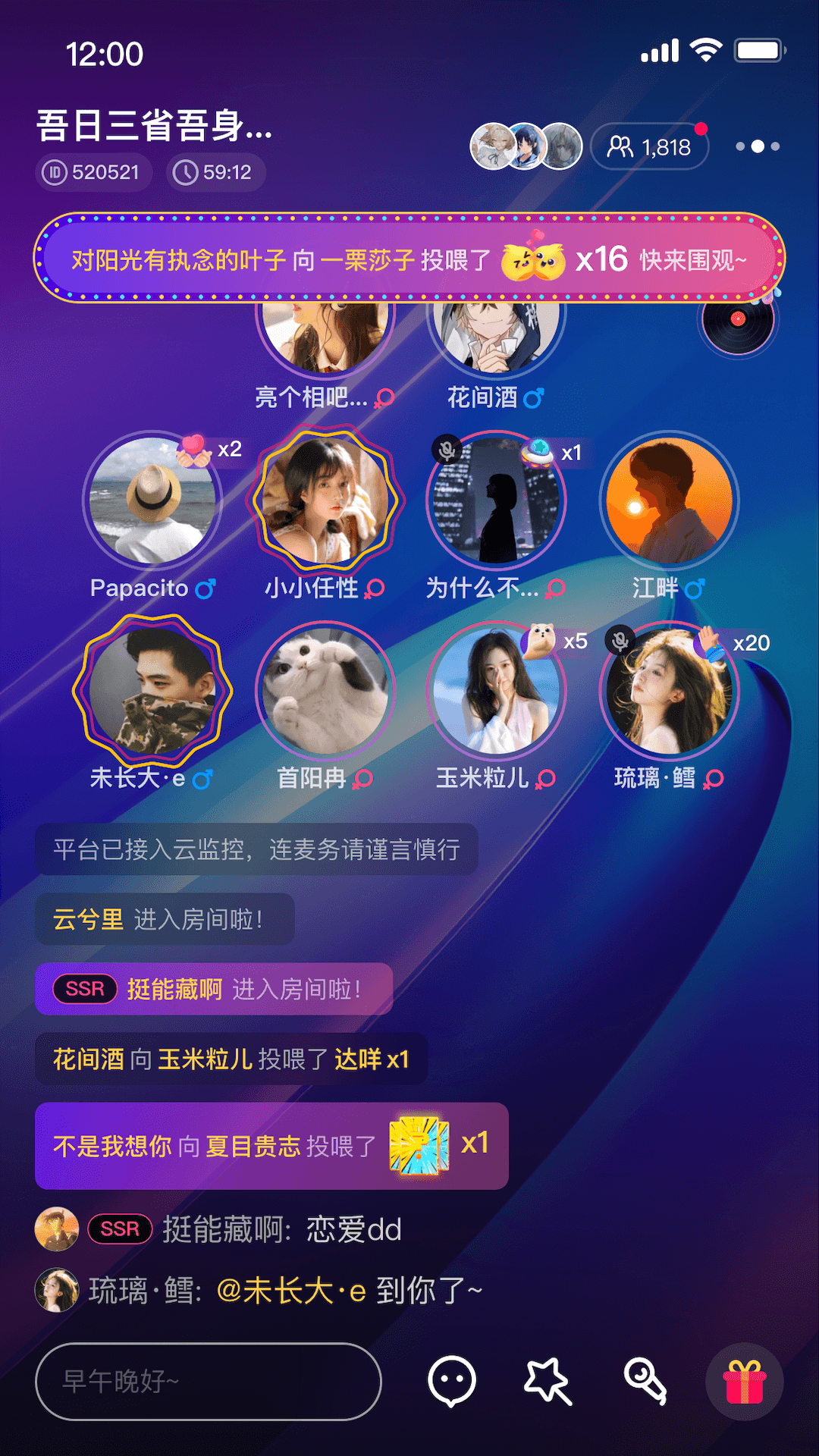This screenshot has height=1456, width=819.
Task: Tap the room ID 520521 chip
Action: [x=93, y=172]
